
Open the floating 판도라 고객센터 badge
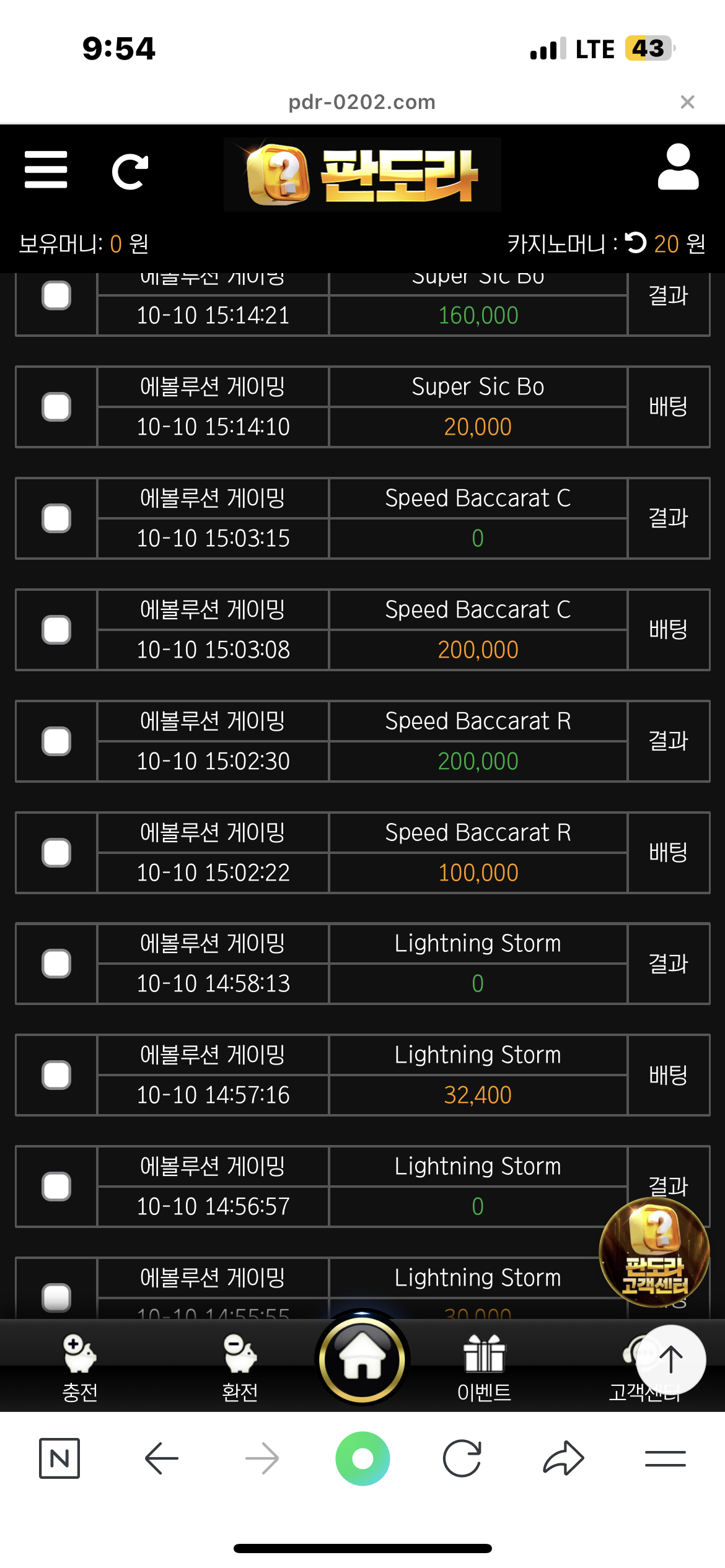[x=654, y=1252]
